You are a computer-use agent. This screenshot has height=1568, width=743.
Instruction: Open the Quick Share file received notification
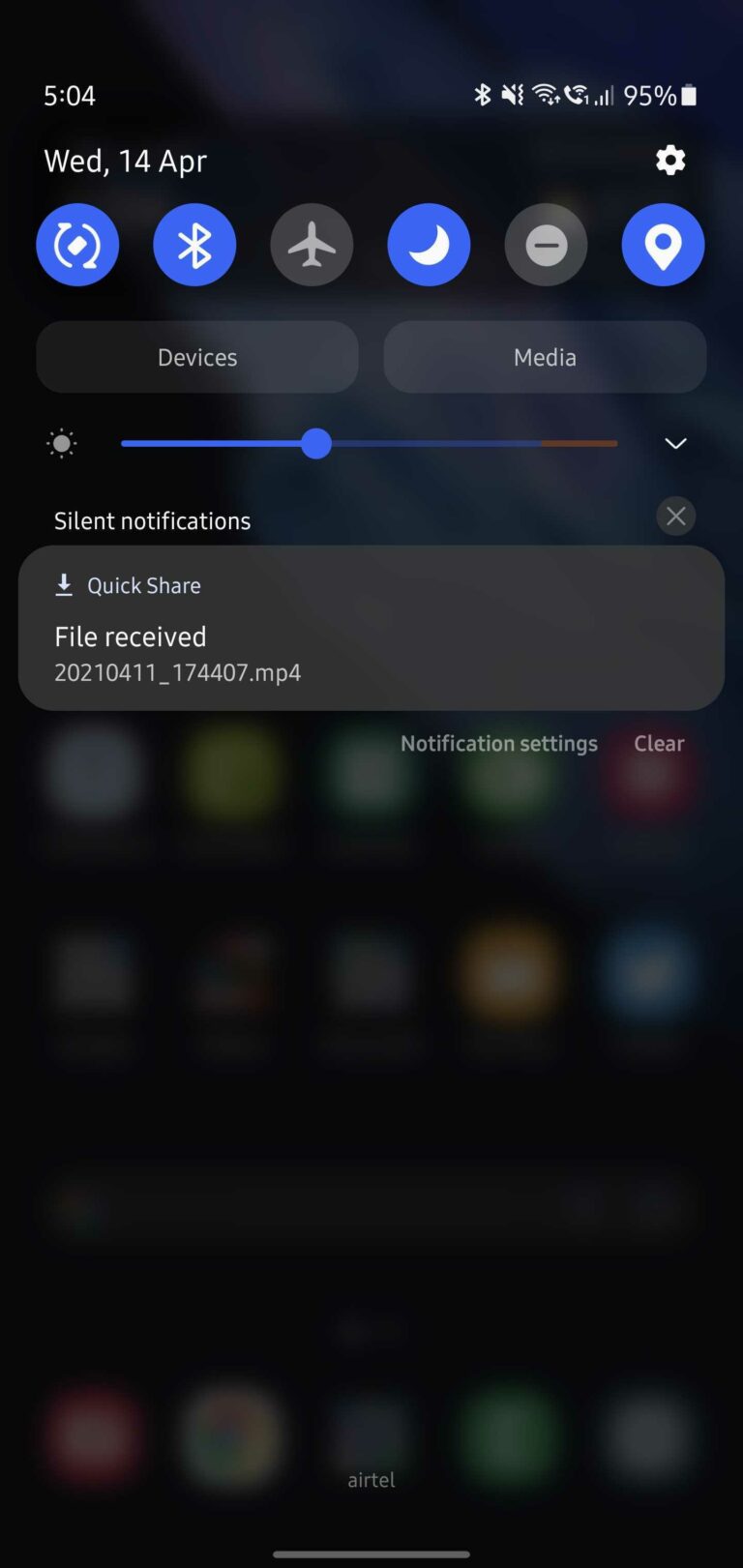(x=371, y=629)
